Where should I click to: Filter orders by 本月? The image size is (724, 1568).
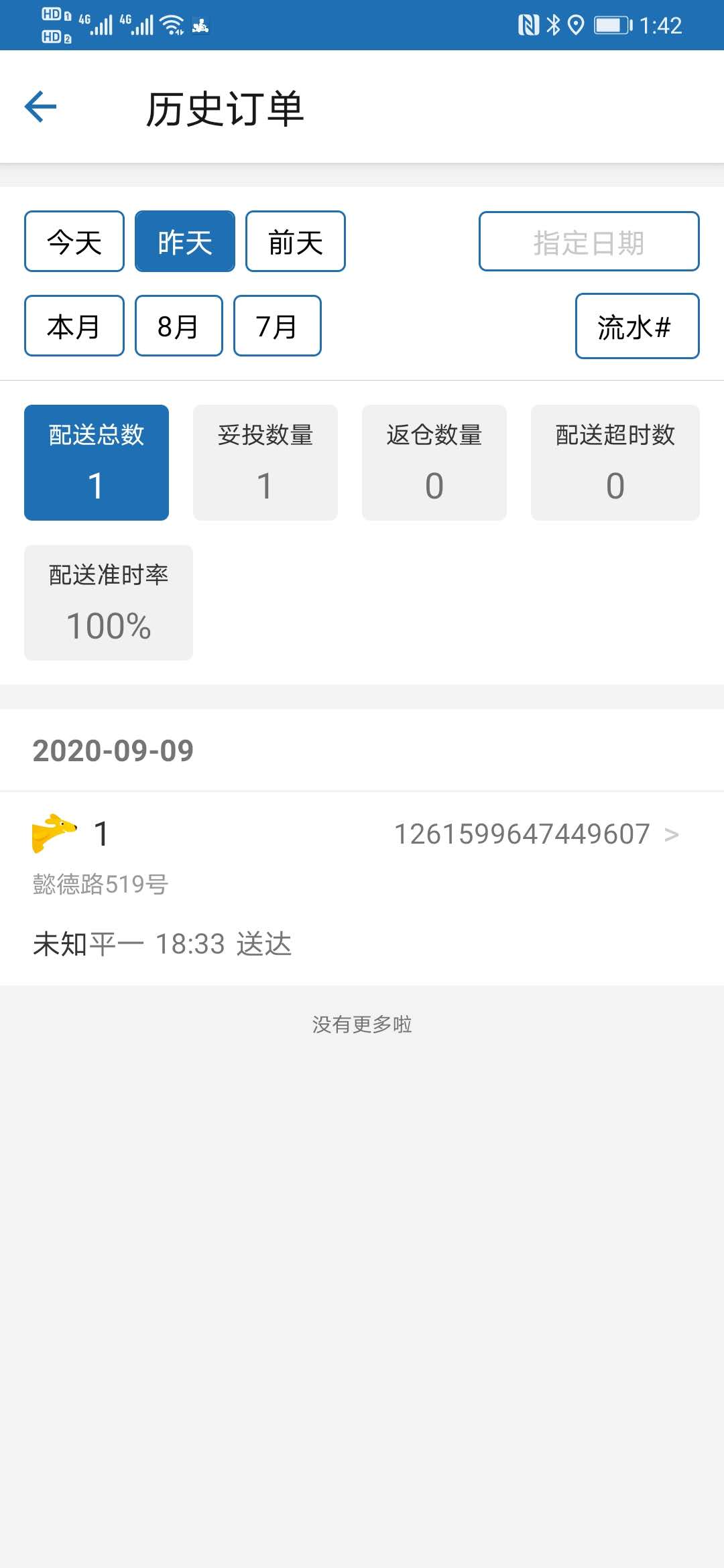pyautogui.click(x=74, y=326)
